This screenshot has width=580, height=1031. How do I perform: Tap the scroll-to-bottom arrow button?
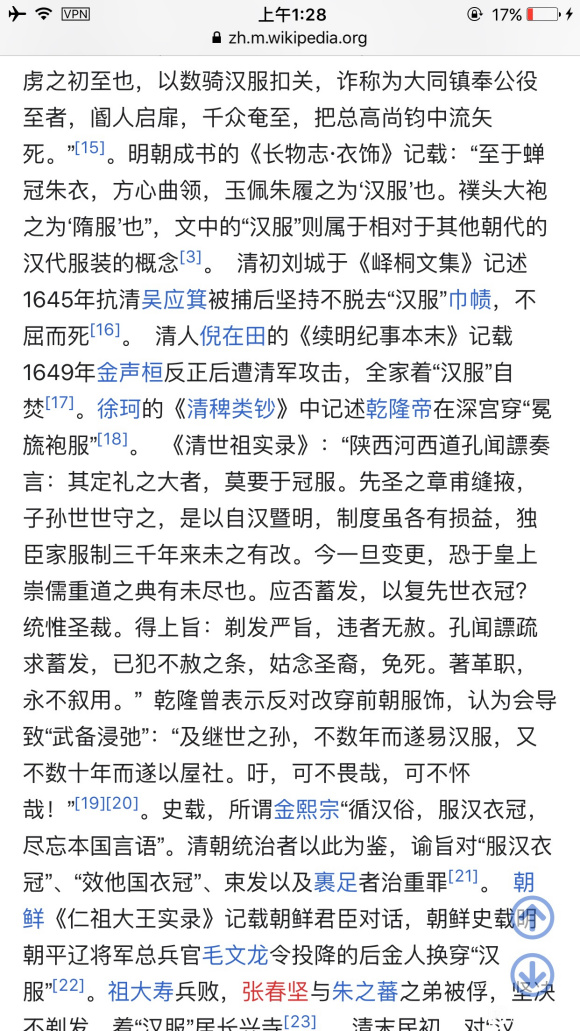[532, 974]
